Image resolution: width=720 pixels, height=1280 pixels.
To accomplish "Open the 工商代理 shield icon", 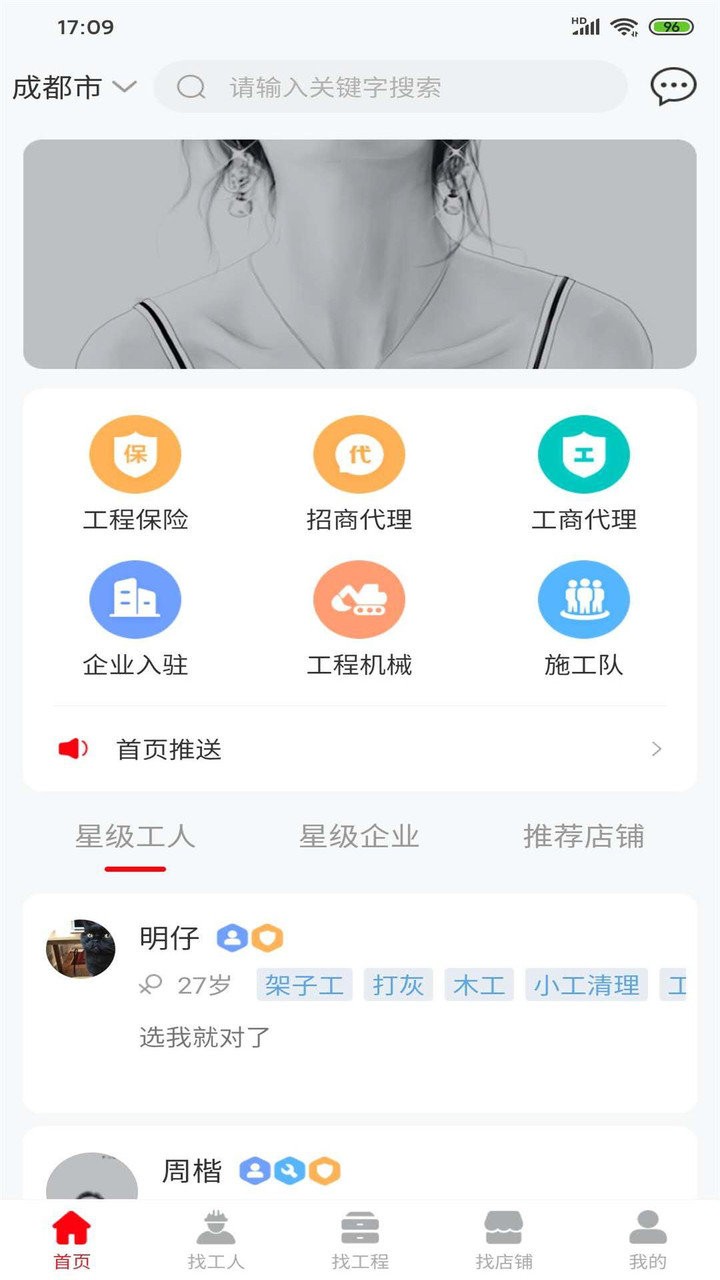I will coord(584,455).
